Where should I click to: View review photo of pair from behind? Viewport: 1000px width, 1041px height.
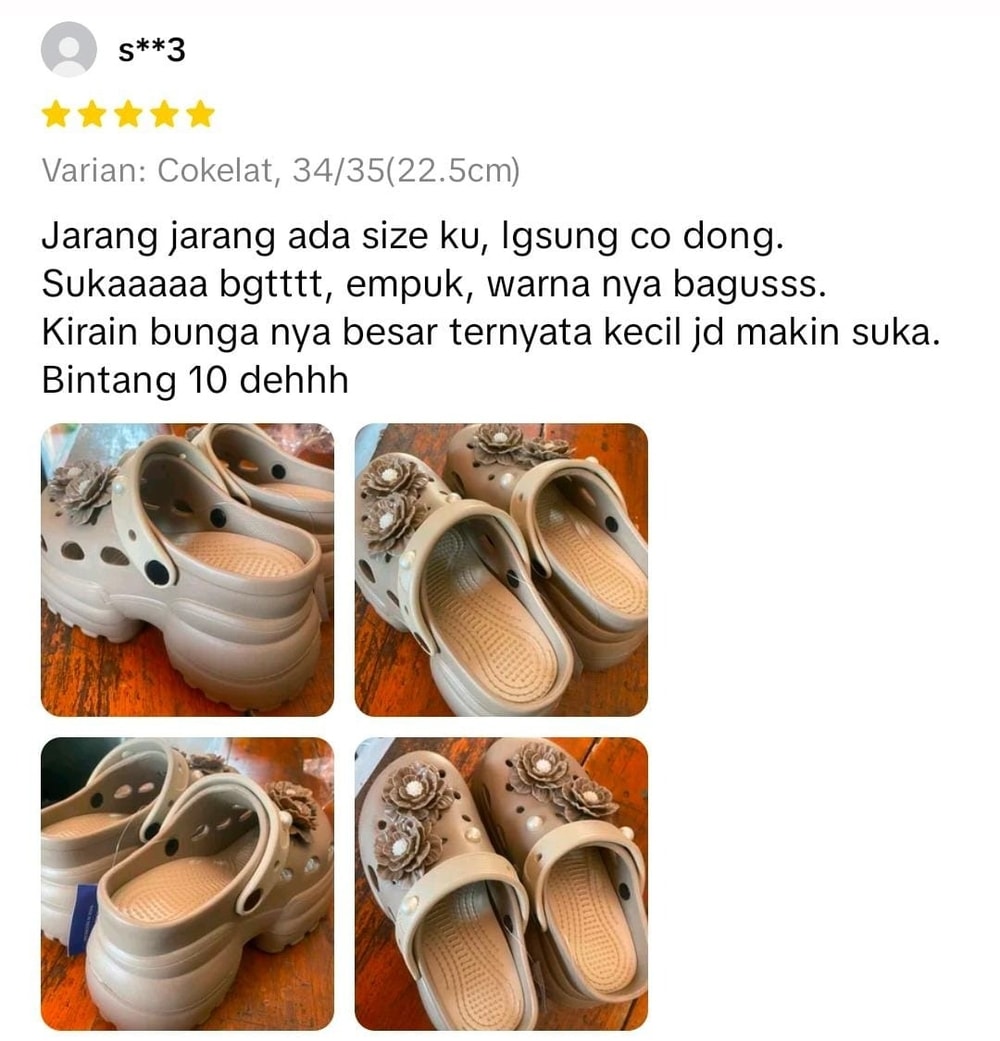pyautogui.click(x=501, y=569)
